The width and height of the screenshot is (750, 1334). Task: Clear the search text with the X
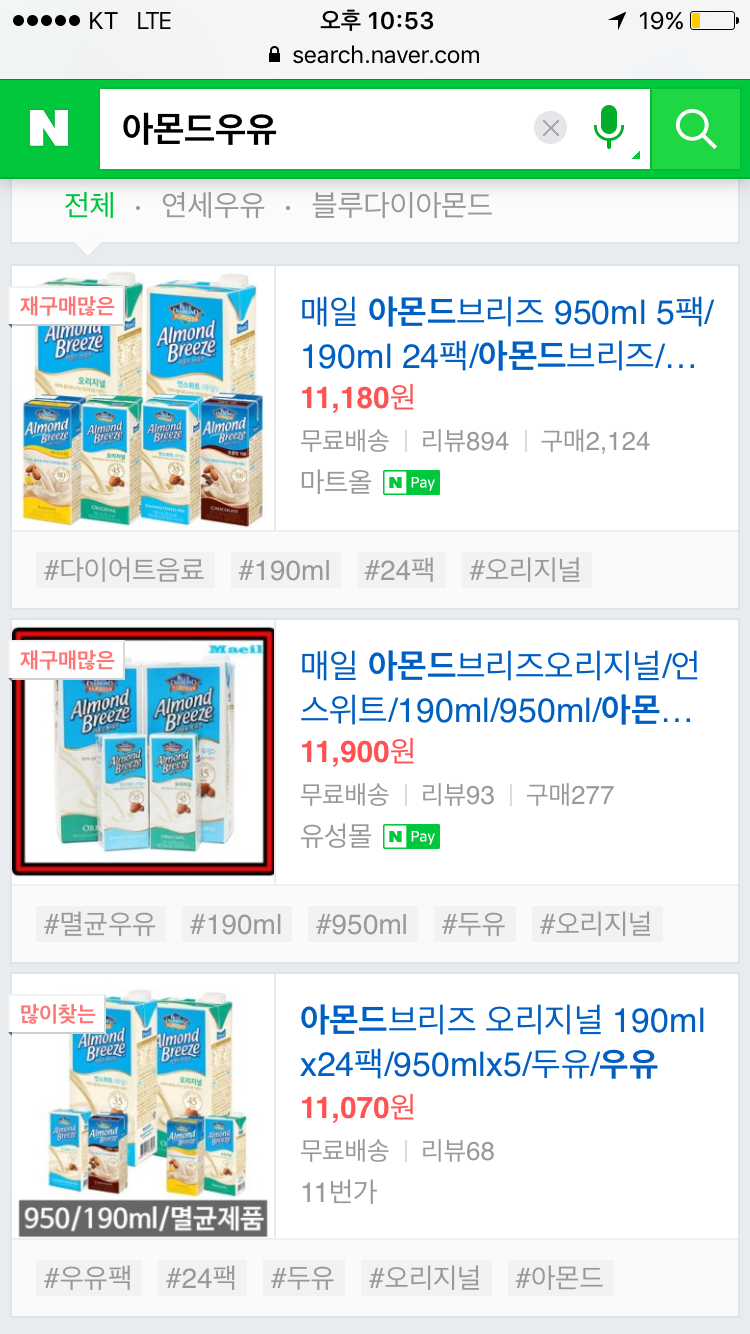pos(550,128)
